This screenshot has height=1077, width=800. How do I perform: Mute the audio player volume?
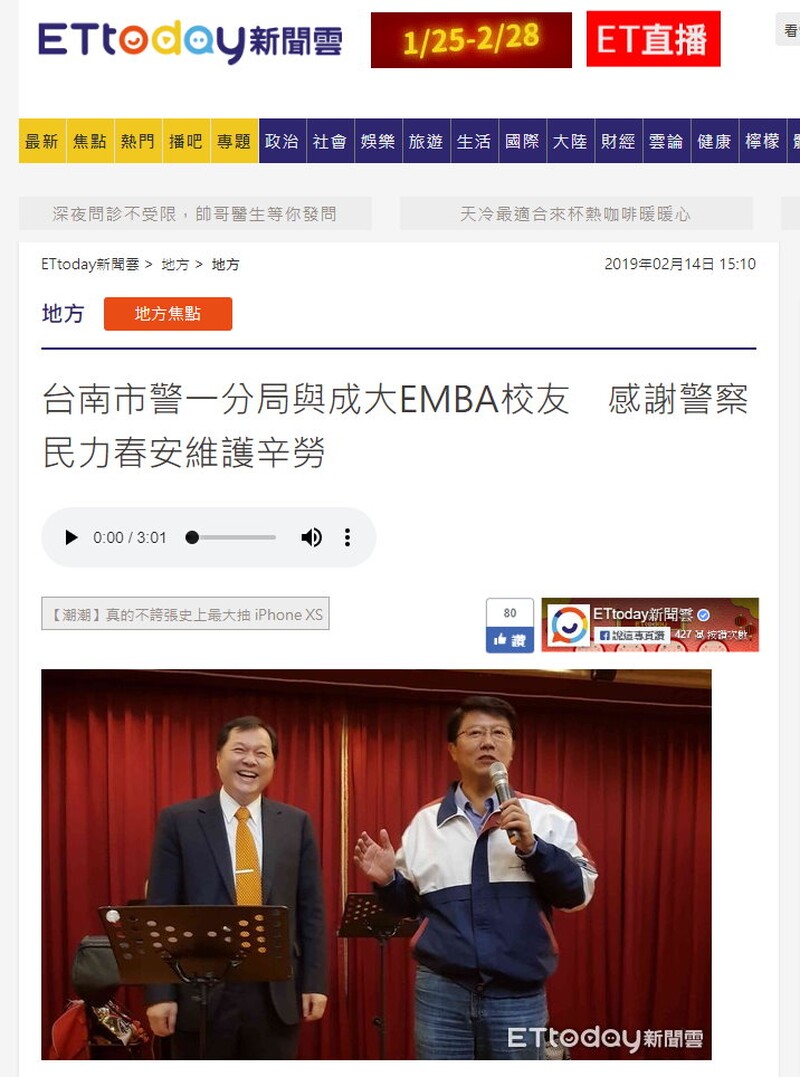click(x=311, y=538)
